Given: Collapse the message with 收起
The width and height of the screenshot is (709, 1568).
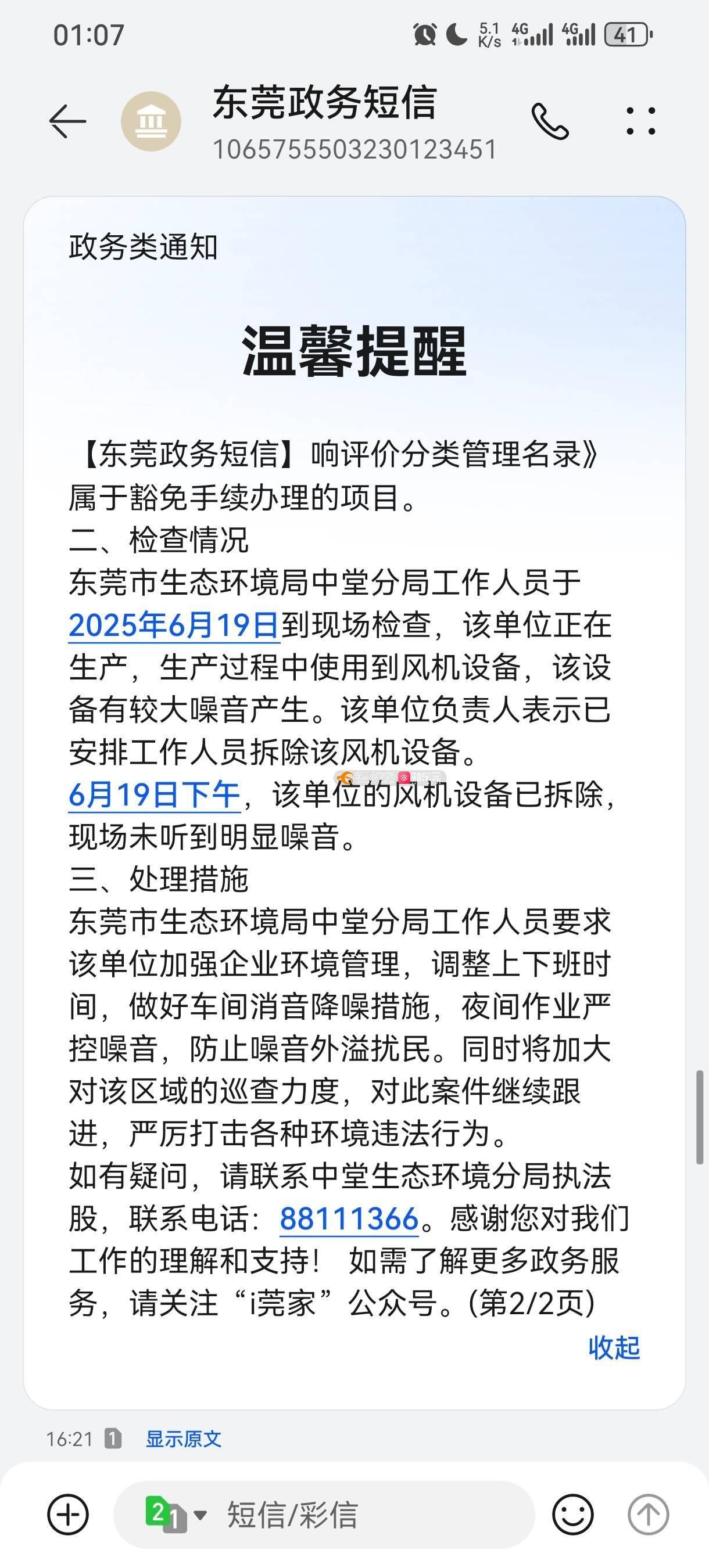Looking at the screenshot, I should coord(613,1348).
